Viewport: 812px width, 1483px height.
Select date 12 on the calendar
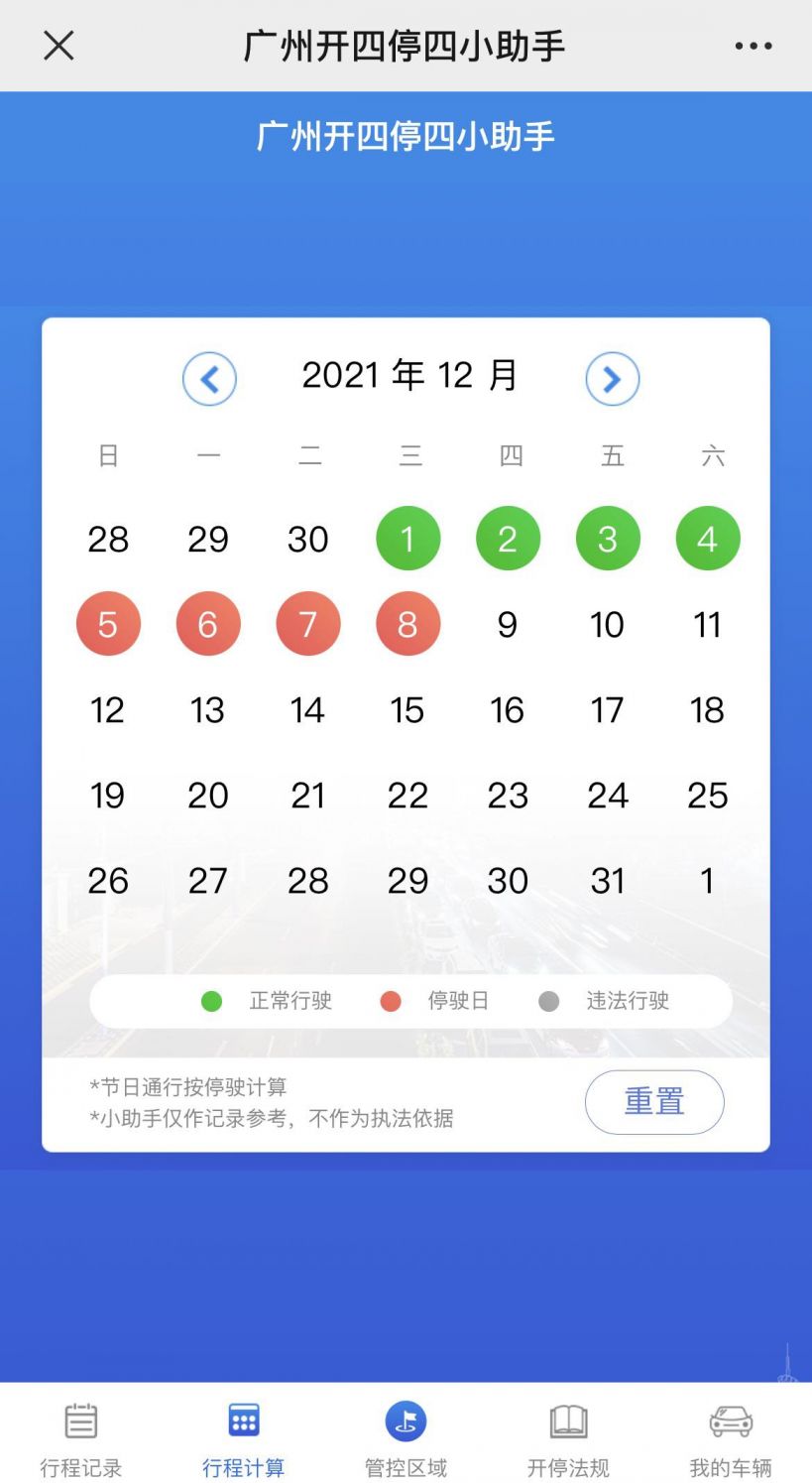(x=108, y=709)
